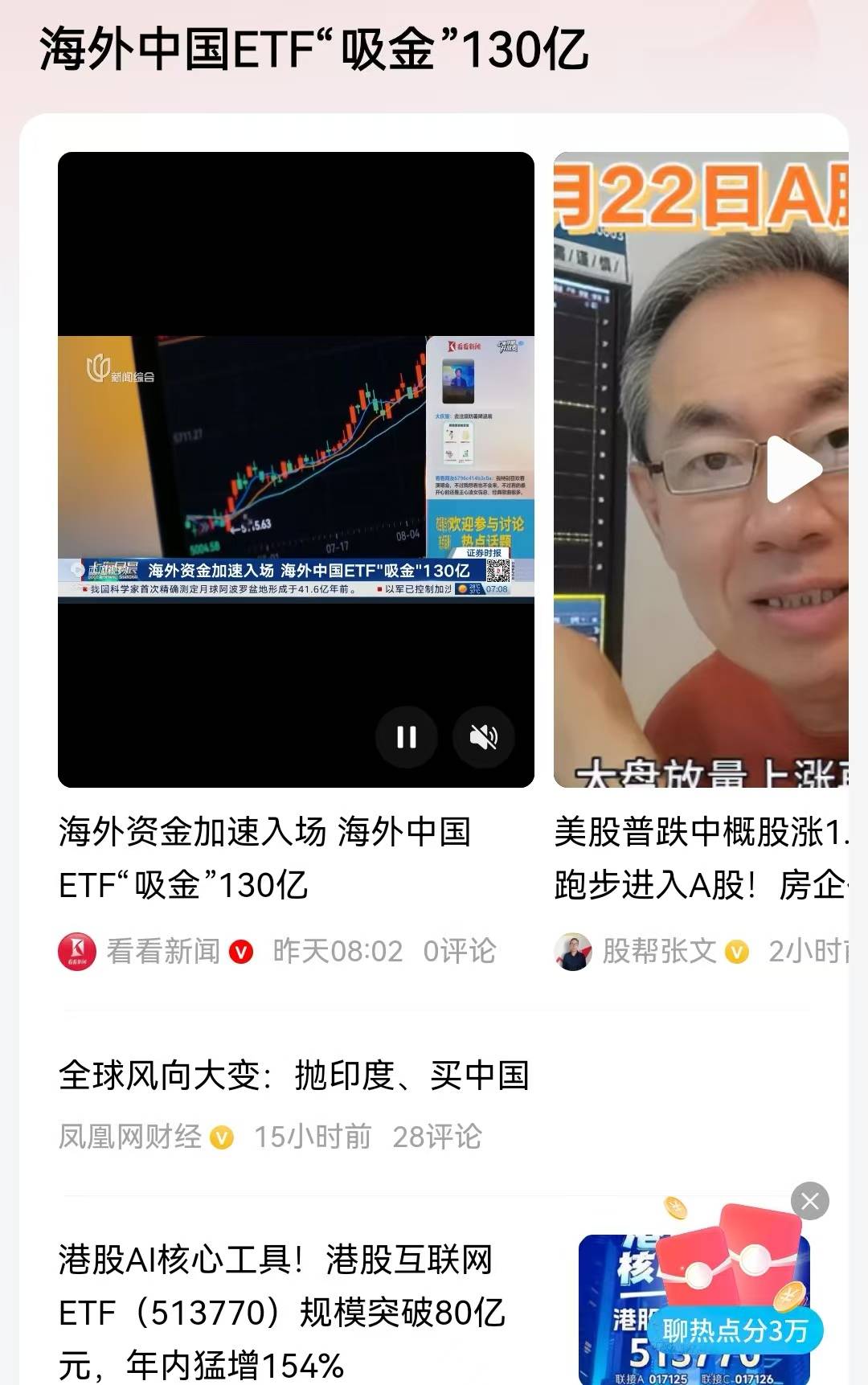Viewport: 868px width, 1385px height.
Task: Pause the playing ETF news video
Action: click(x=407, y=736)
